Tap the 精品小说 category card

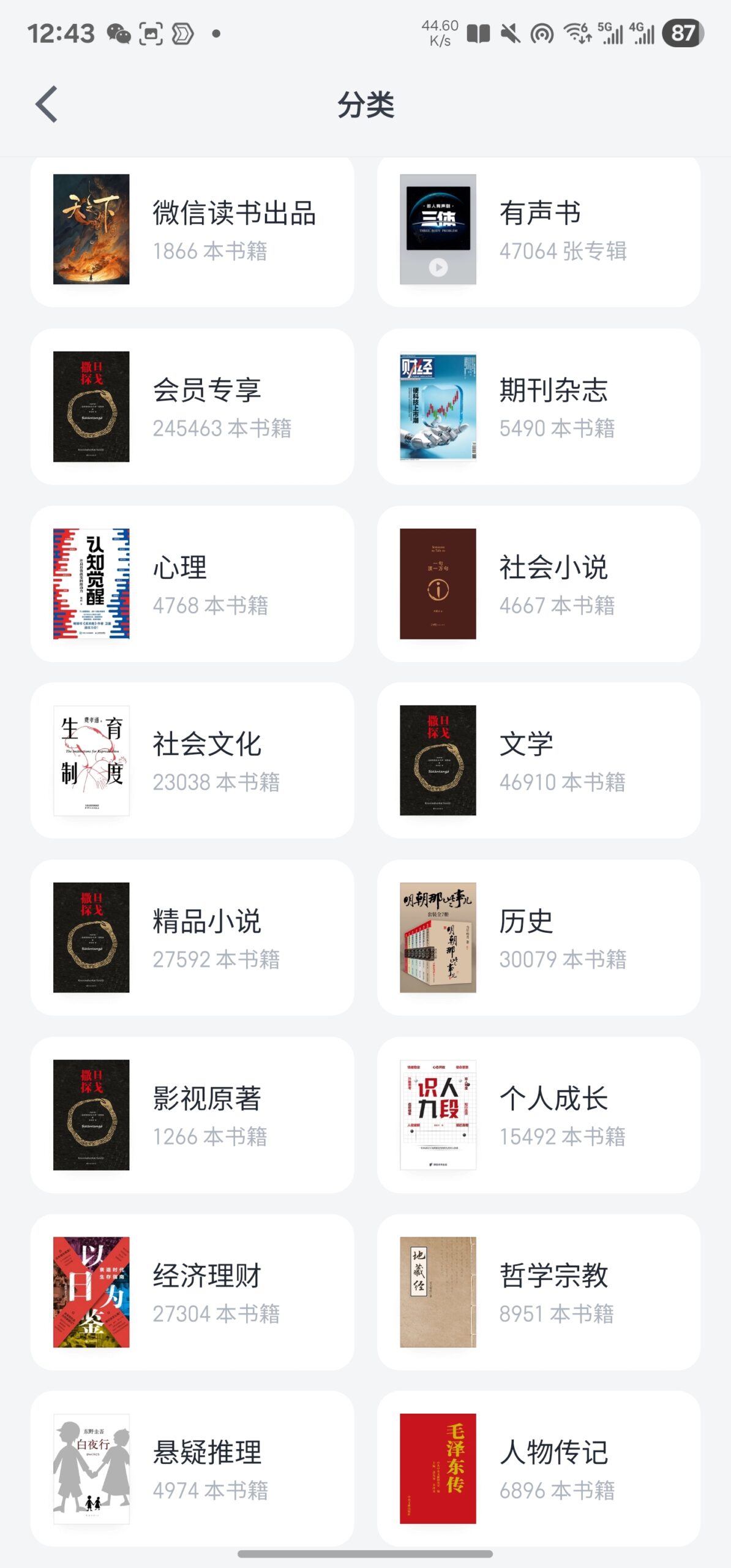coord(192,938)
